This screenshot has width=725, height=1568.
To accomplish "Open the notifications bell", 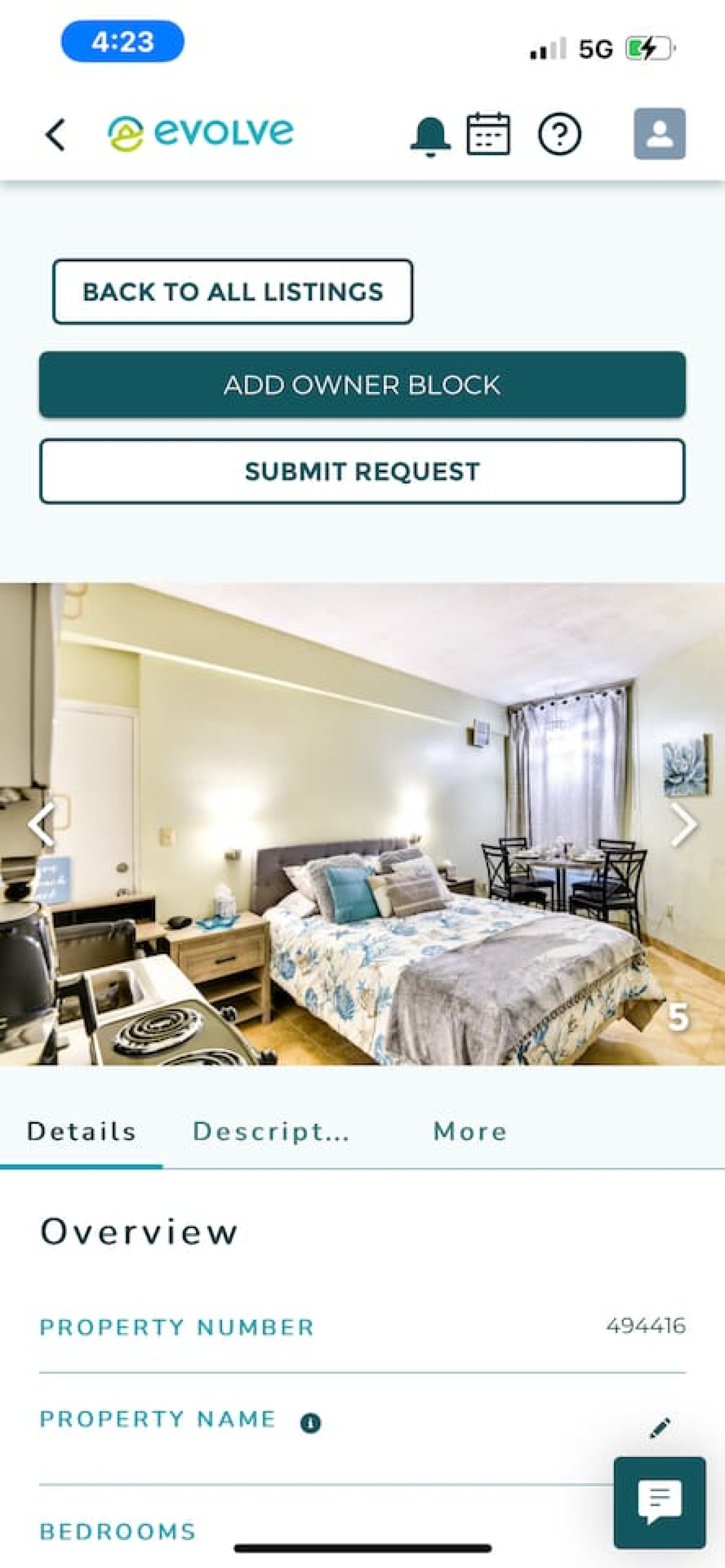I will coord(430,135).
